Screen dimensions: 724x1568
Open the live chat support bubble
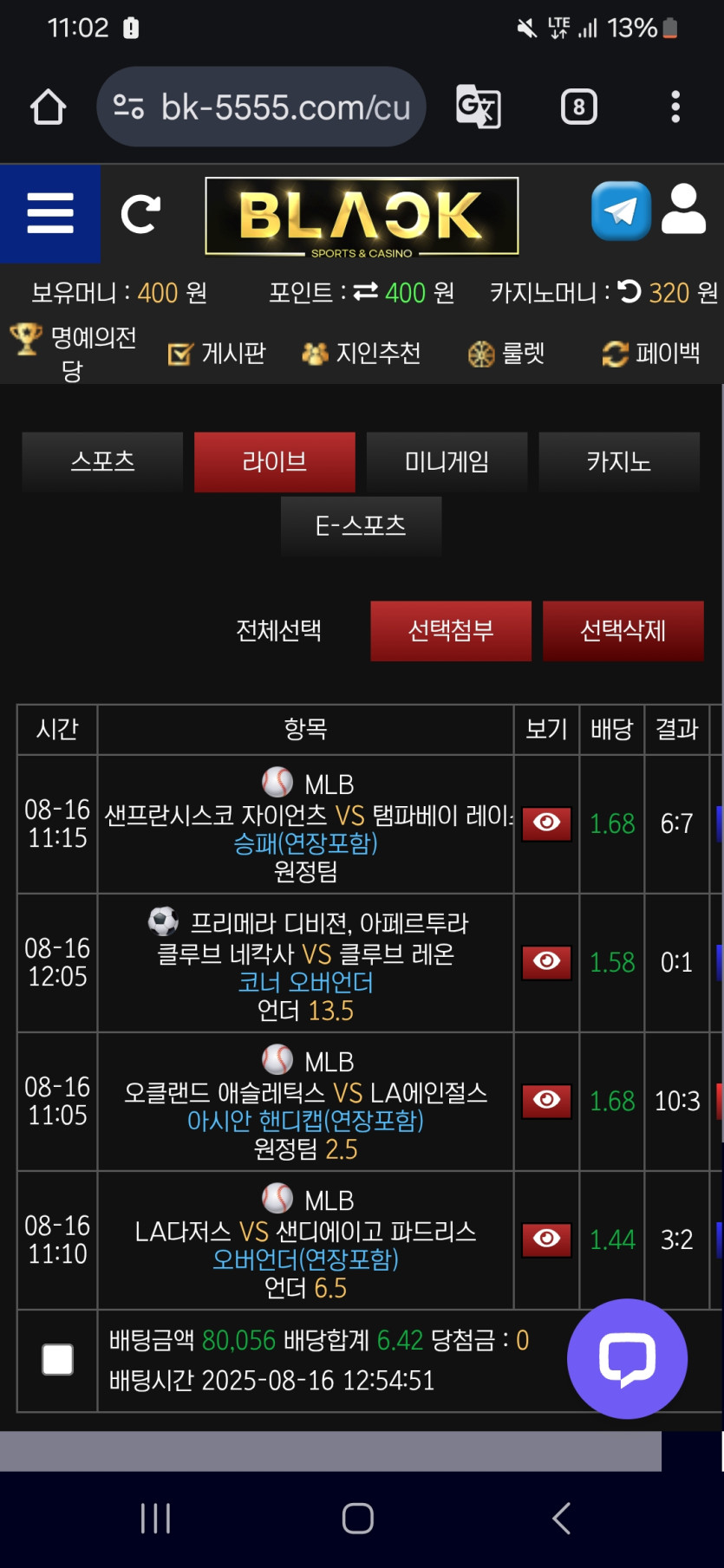[627, 1358]
